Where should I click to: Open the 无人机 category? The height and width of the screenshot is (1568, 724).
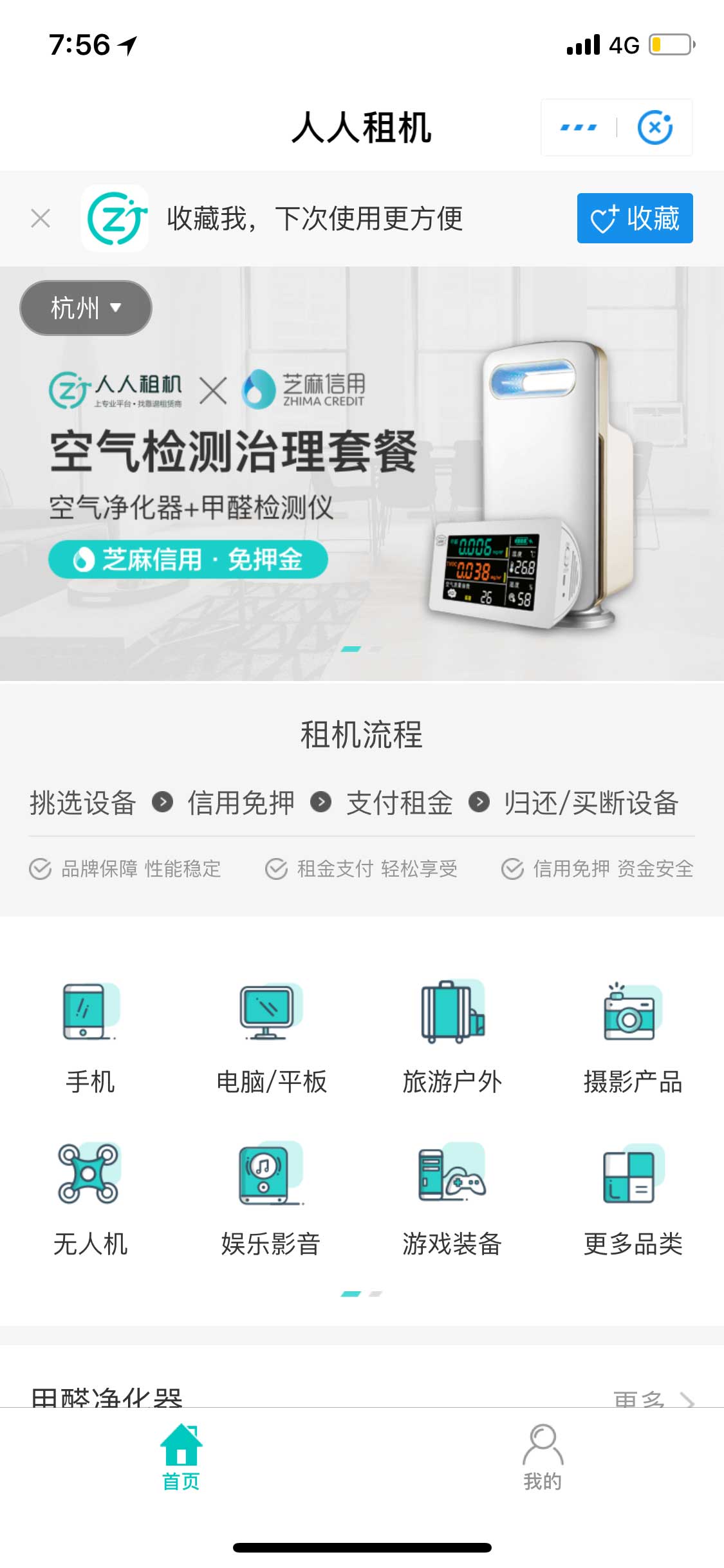(90, 1199)
